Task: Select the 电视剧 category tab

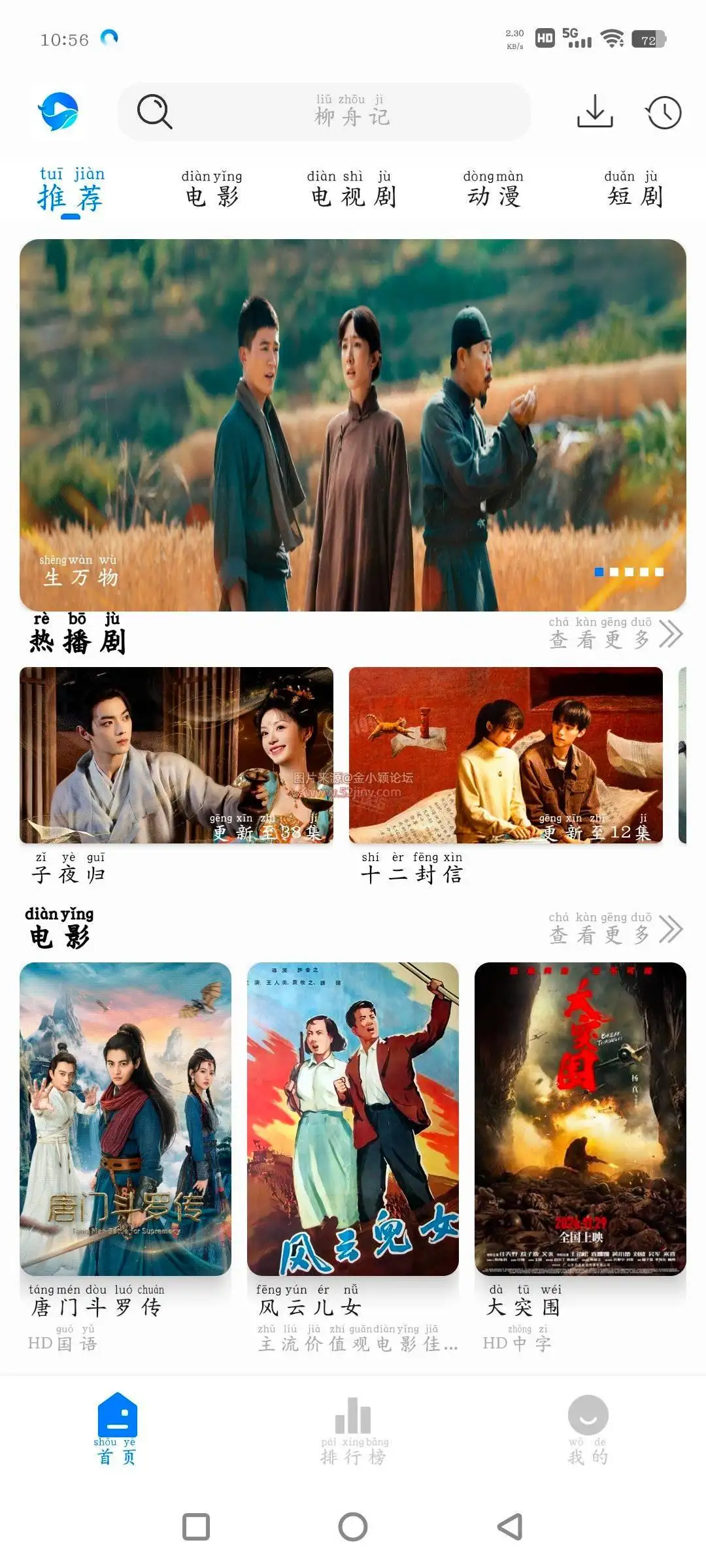Action: click(x=351, y=193)
